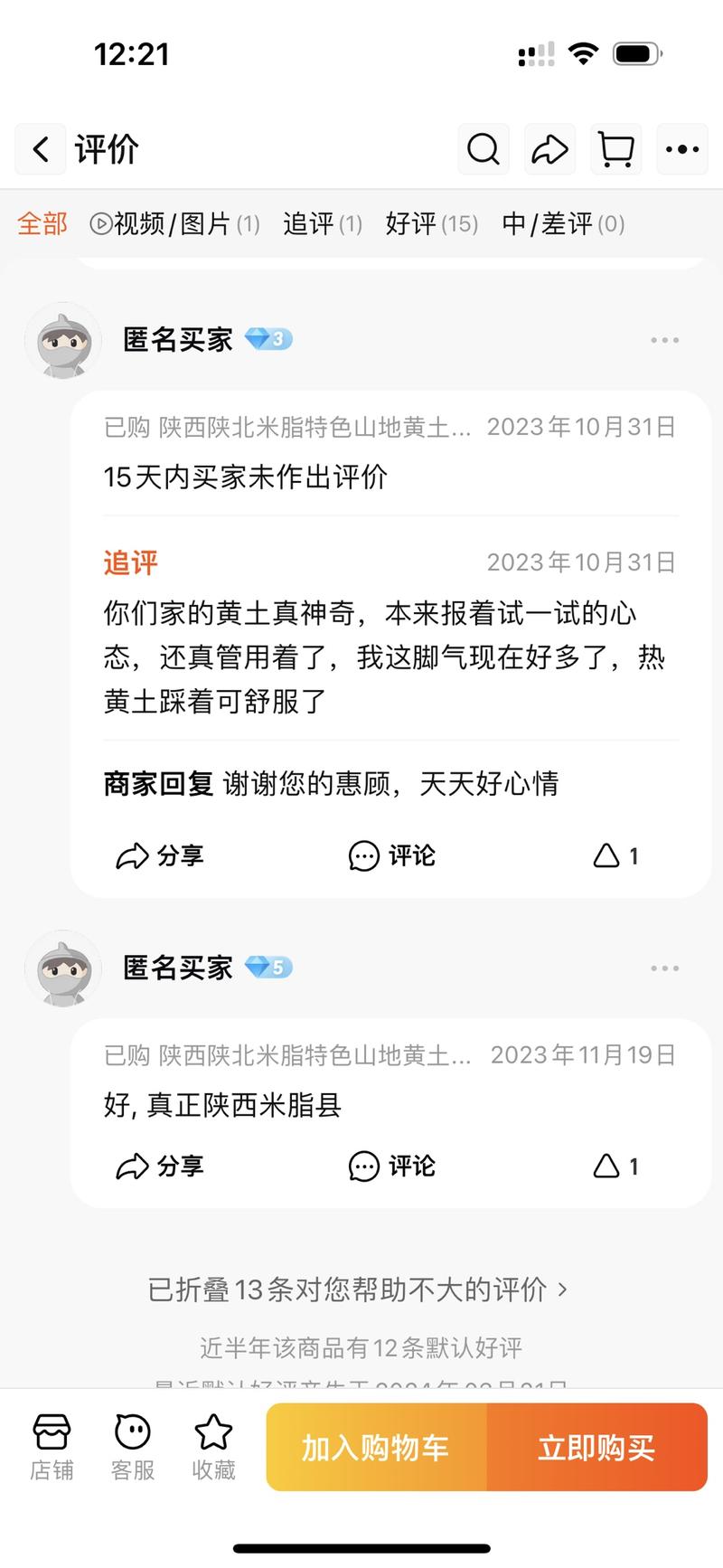This screenshot has width=723, height=1568.
Task: Open the second reviewer's options menu
Action: click(664, 968)
